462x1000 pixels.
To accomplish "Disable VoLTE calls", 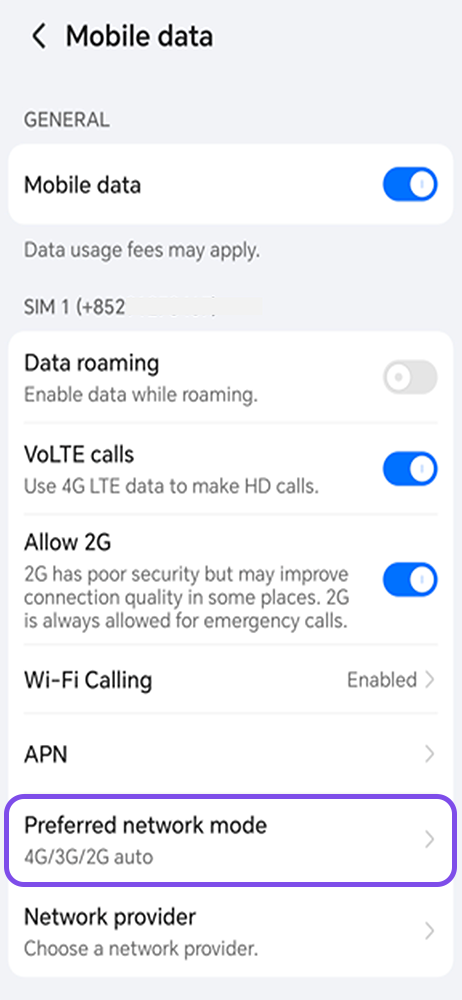I will coord(410,469).
